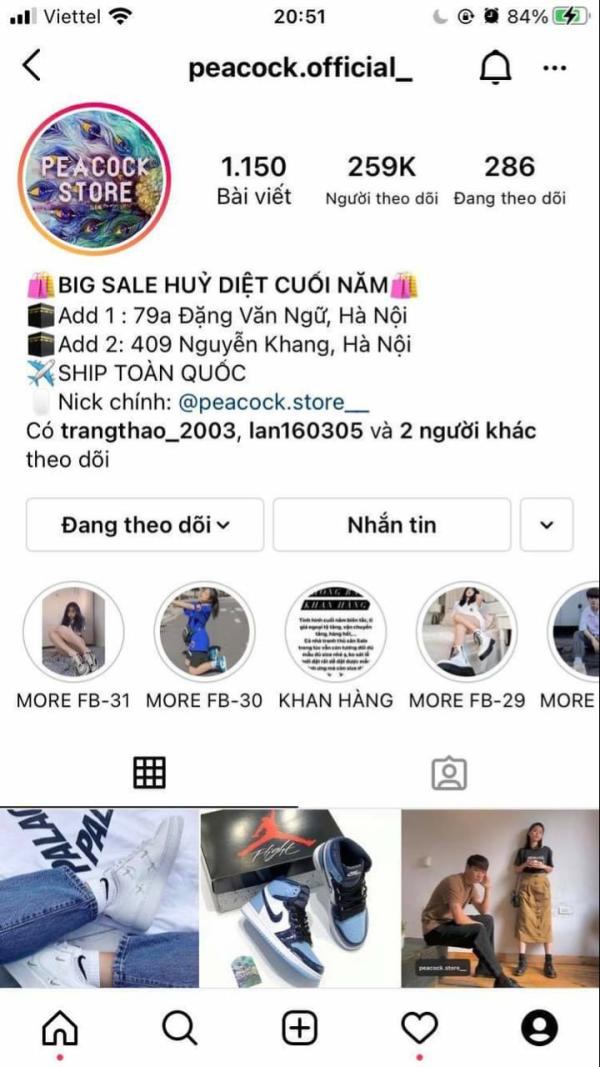Screen dimensions: 600x1067
Task: Switch to the tagged photos tab
Action: (x=449, y=773)
